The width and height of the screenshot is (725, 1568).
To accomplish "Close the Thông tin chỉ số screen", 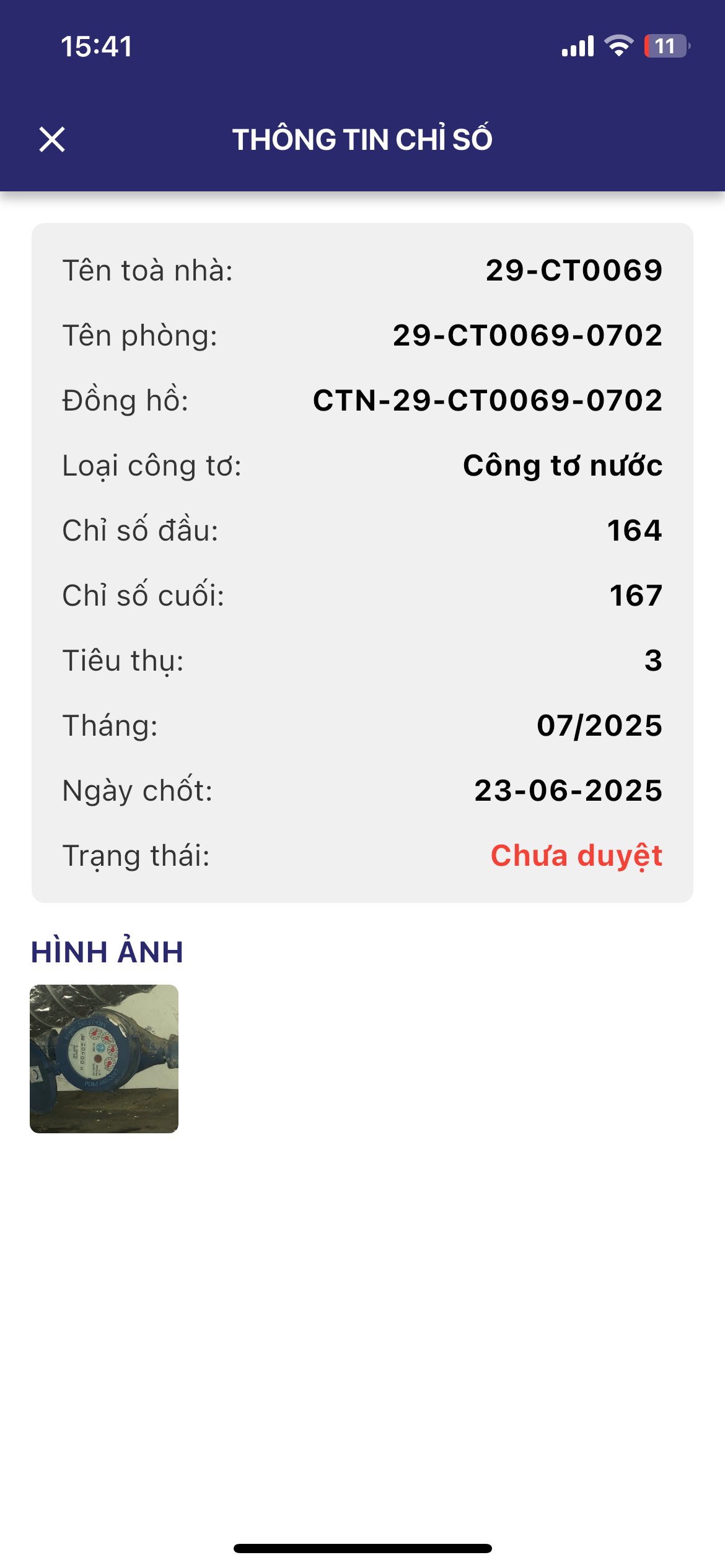I will [x=52, y=139].
